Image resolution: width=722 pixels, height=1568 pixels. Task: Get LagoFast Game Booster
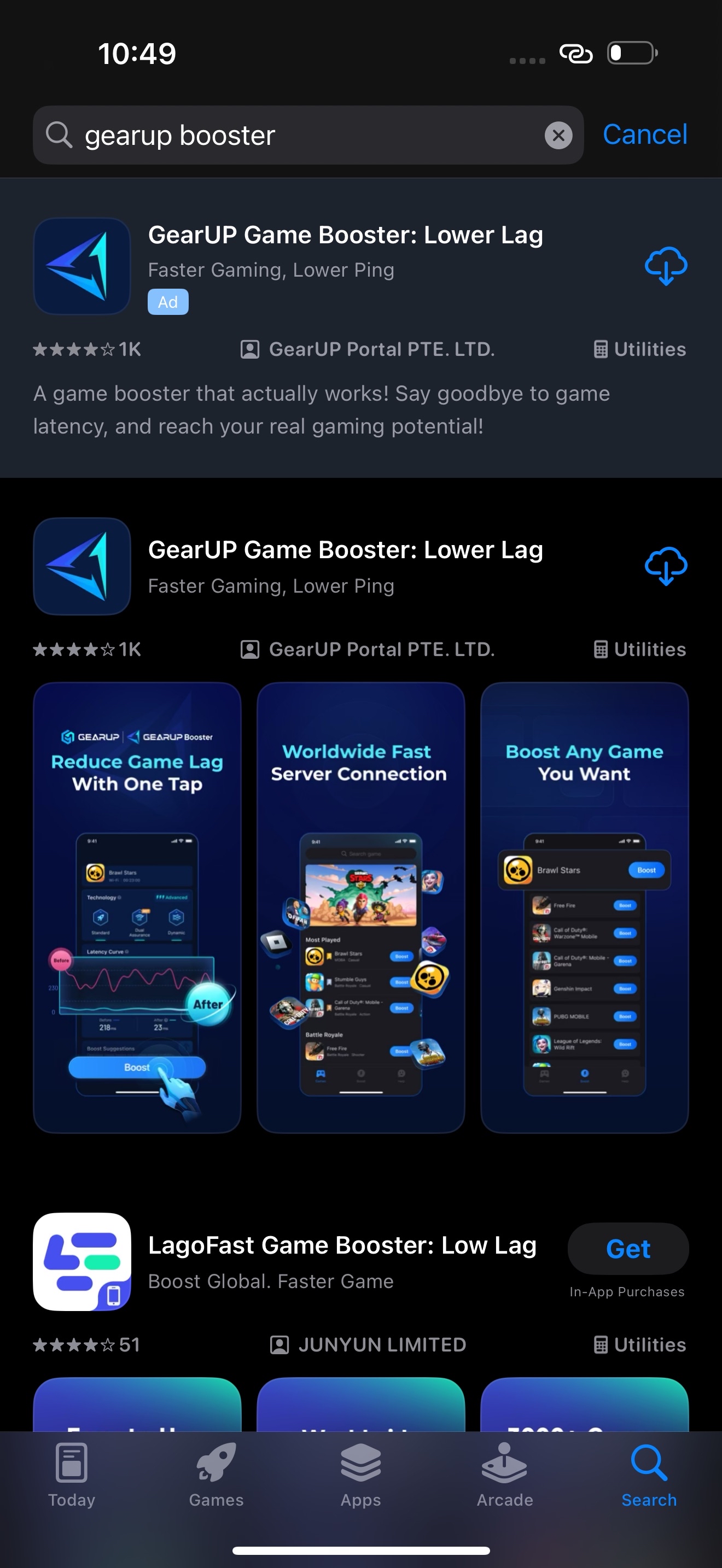[627, 1249]
